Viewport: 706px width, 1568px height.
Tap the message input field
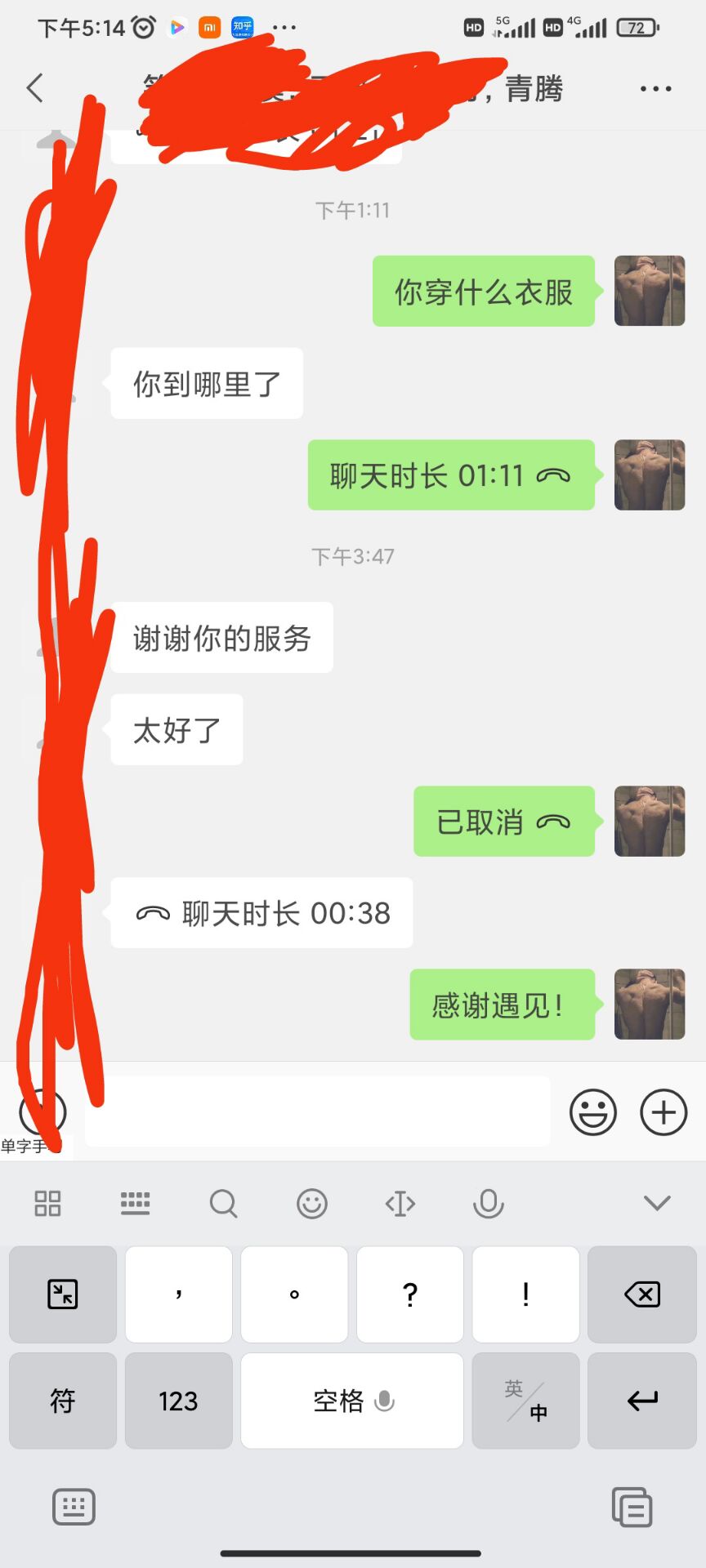coord(317,1111)
